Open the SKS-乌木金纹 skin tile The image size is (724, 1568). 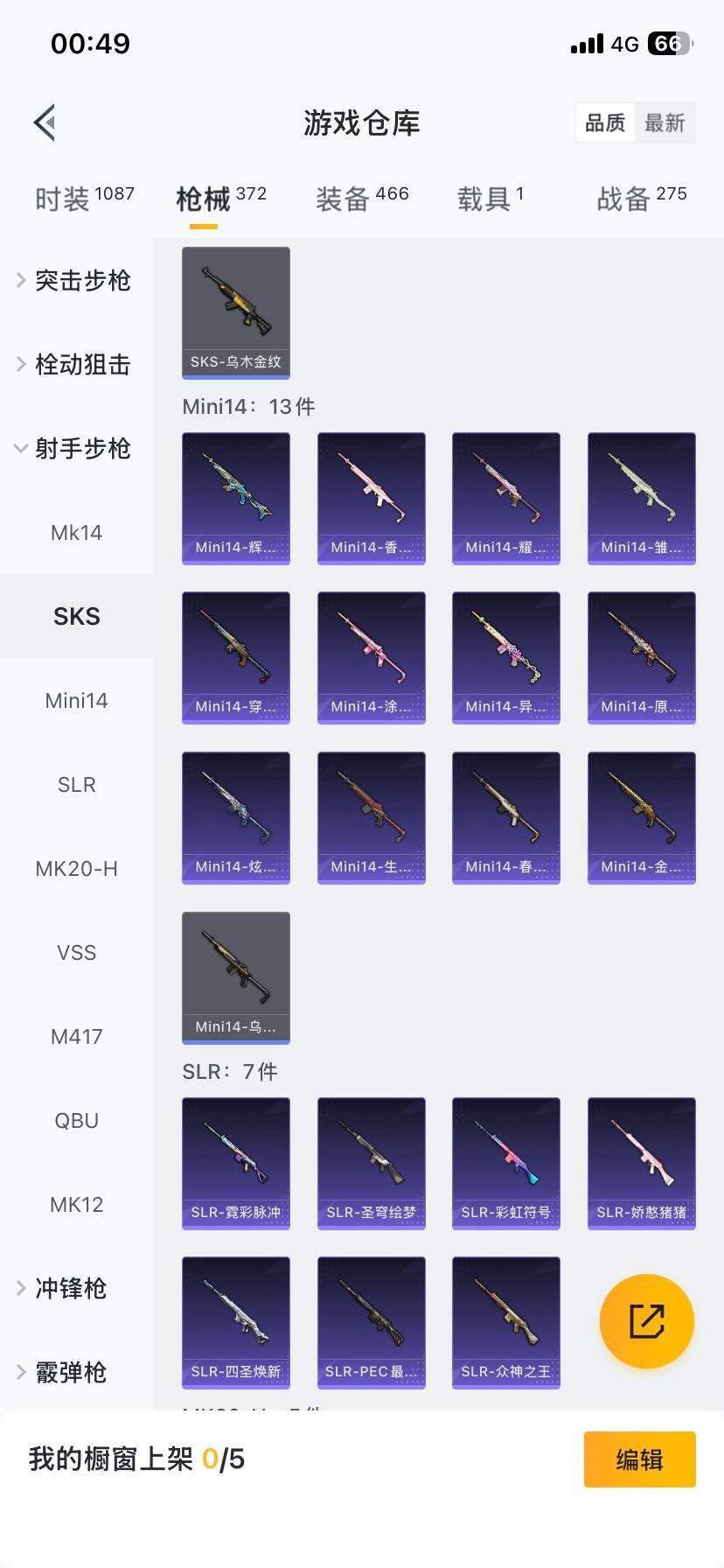coord(235,312)
